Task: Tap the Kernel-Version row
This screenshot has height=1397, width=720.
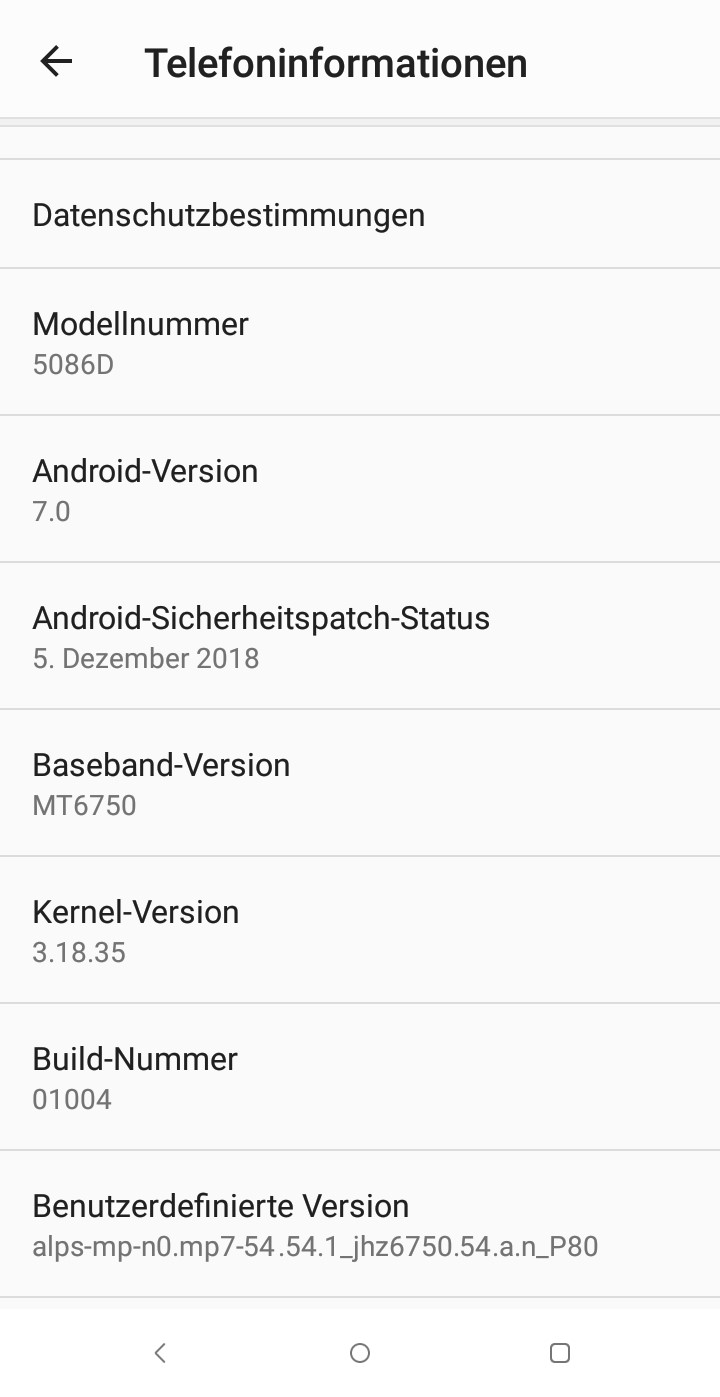Action: tap(360, 930)
